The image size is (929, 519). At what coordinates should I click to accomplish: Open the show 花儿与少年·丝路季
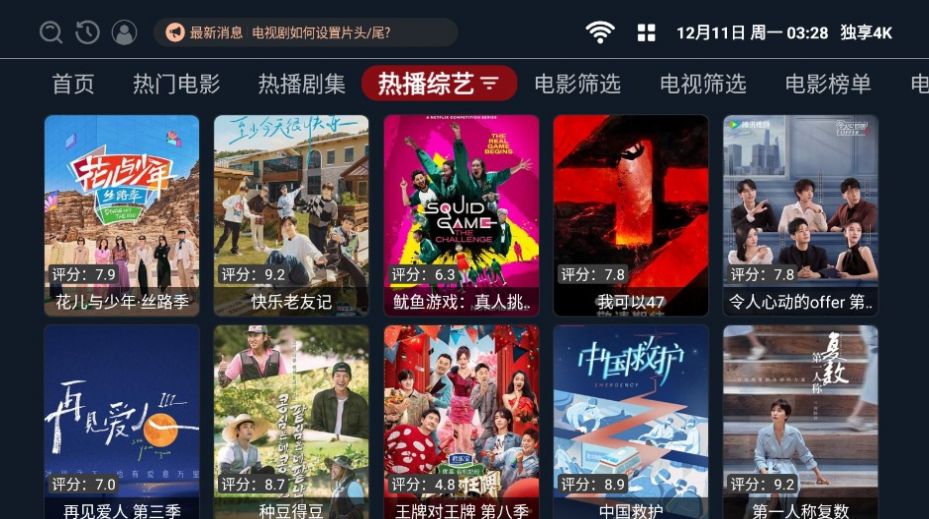click(x=122, y=215)
